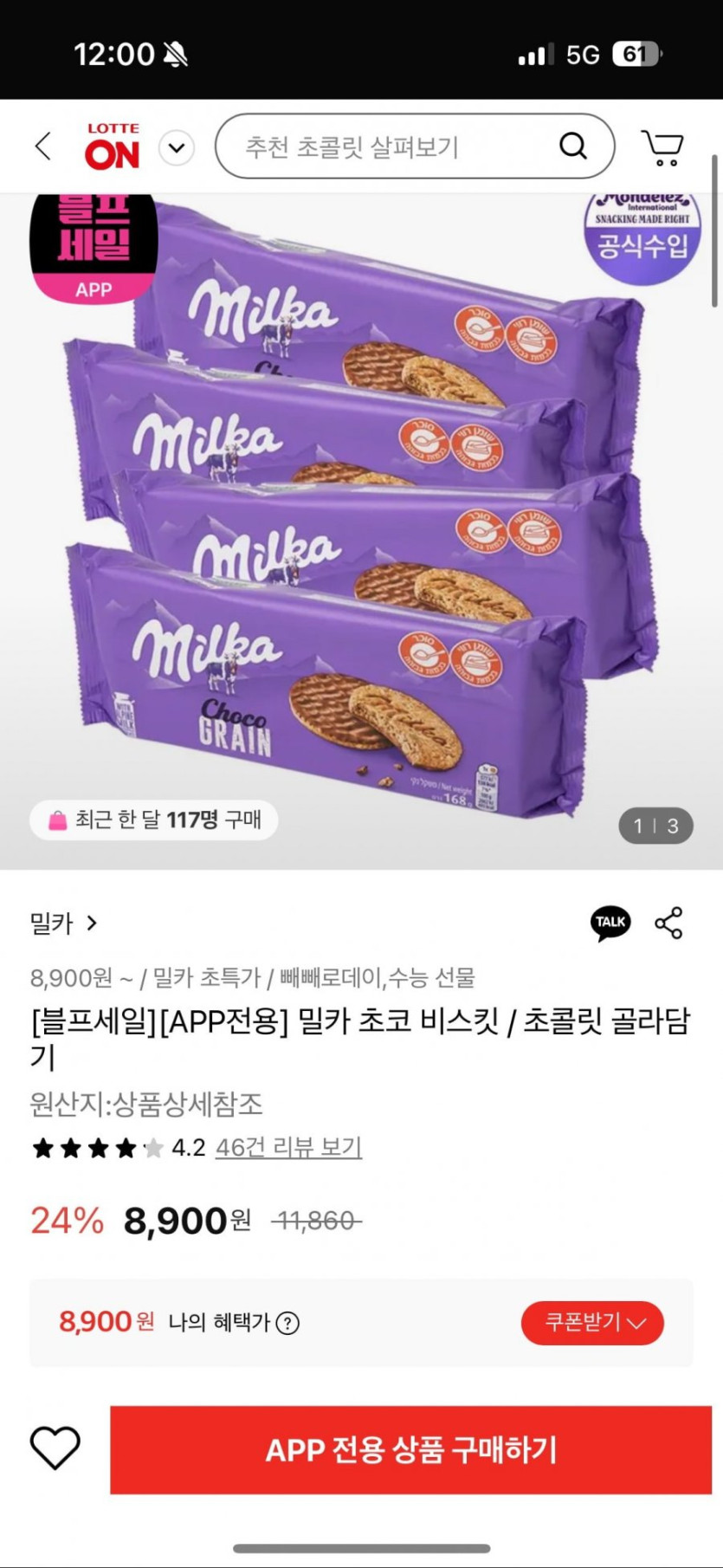Open KakaoTalk share icon
The image size is (723, 1568).
click(610, 923)
